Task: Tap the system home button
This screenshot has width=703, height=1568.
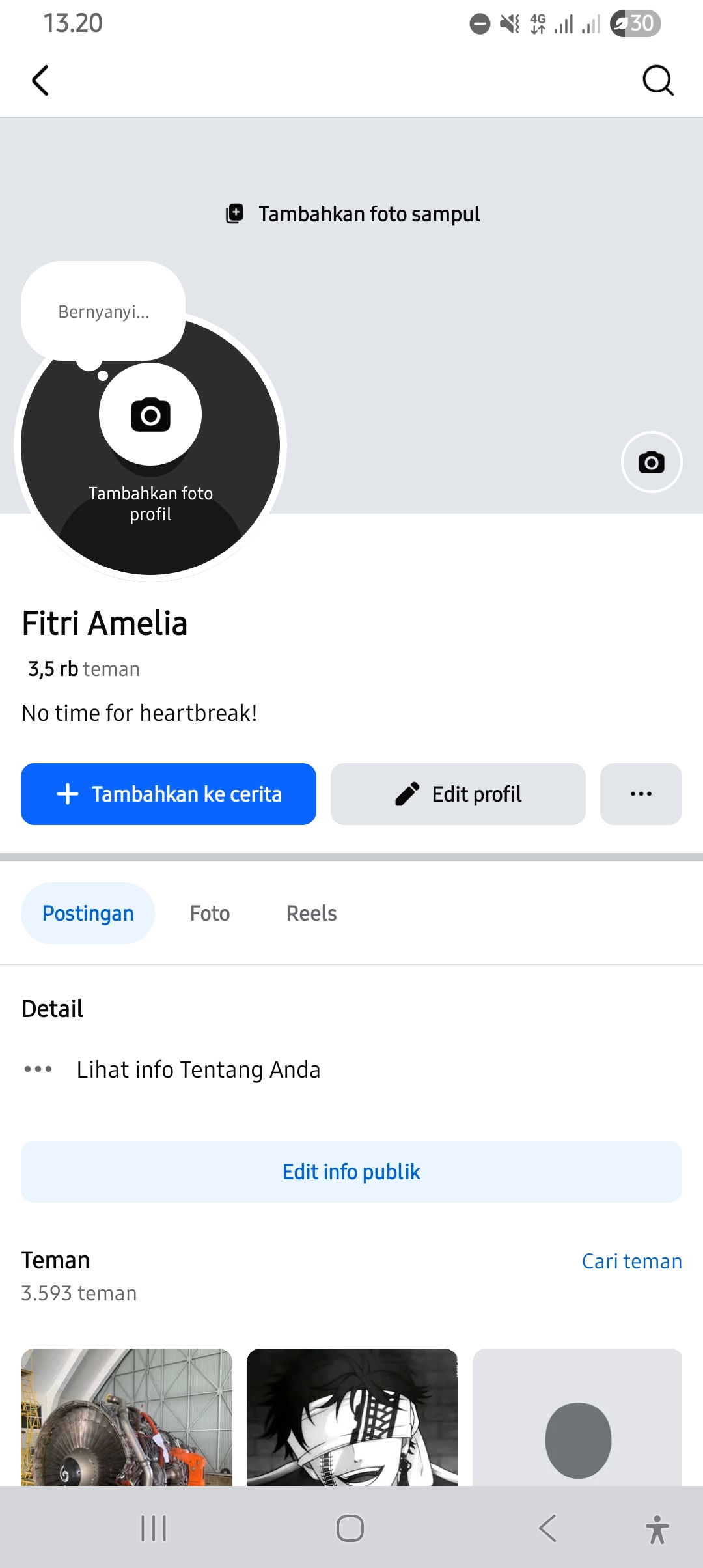Action: click(x=350, y=1528)
